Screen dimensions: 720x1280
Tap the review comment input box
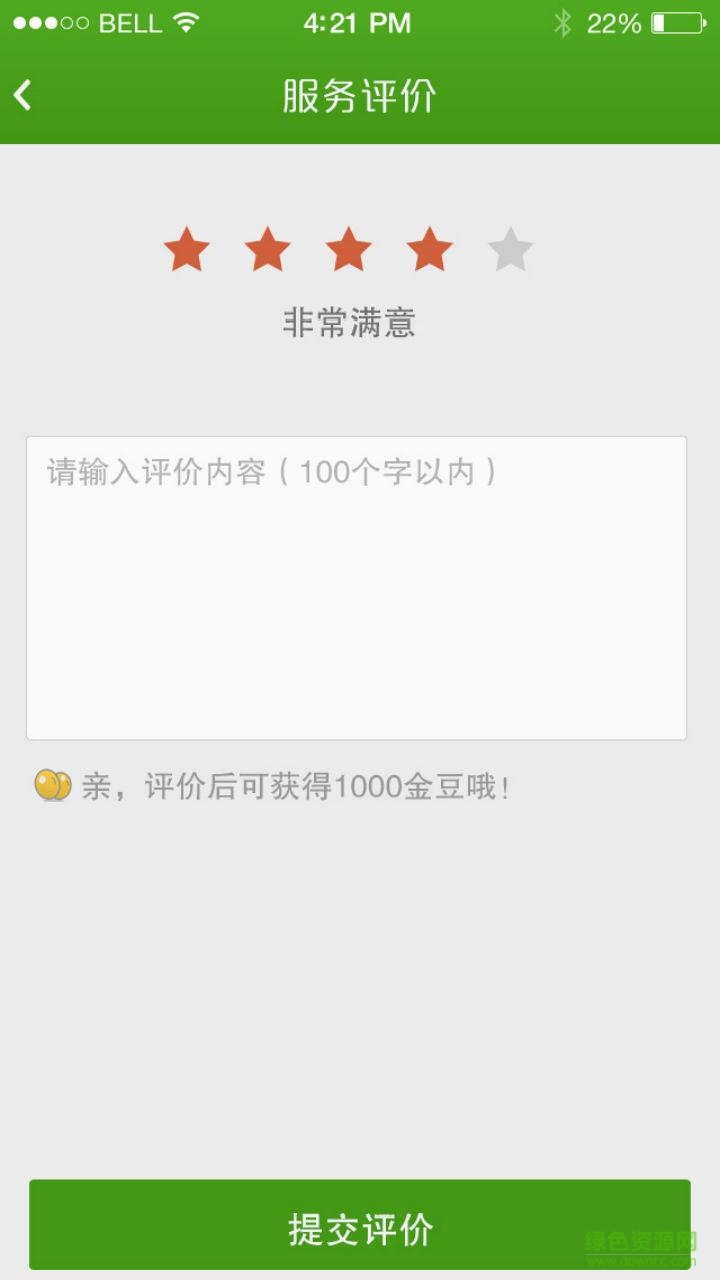pos(357,585)
